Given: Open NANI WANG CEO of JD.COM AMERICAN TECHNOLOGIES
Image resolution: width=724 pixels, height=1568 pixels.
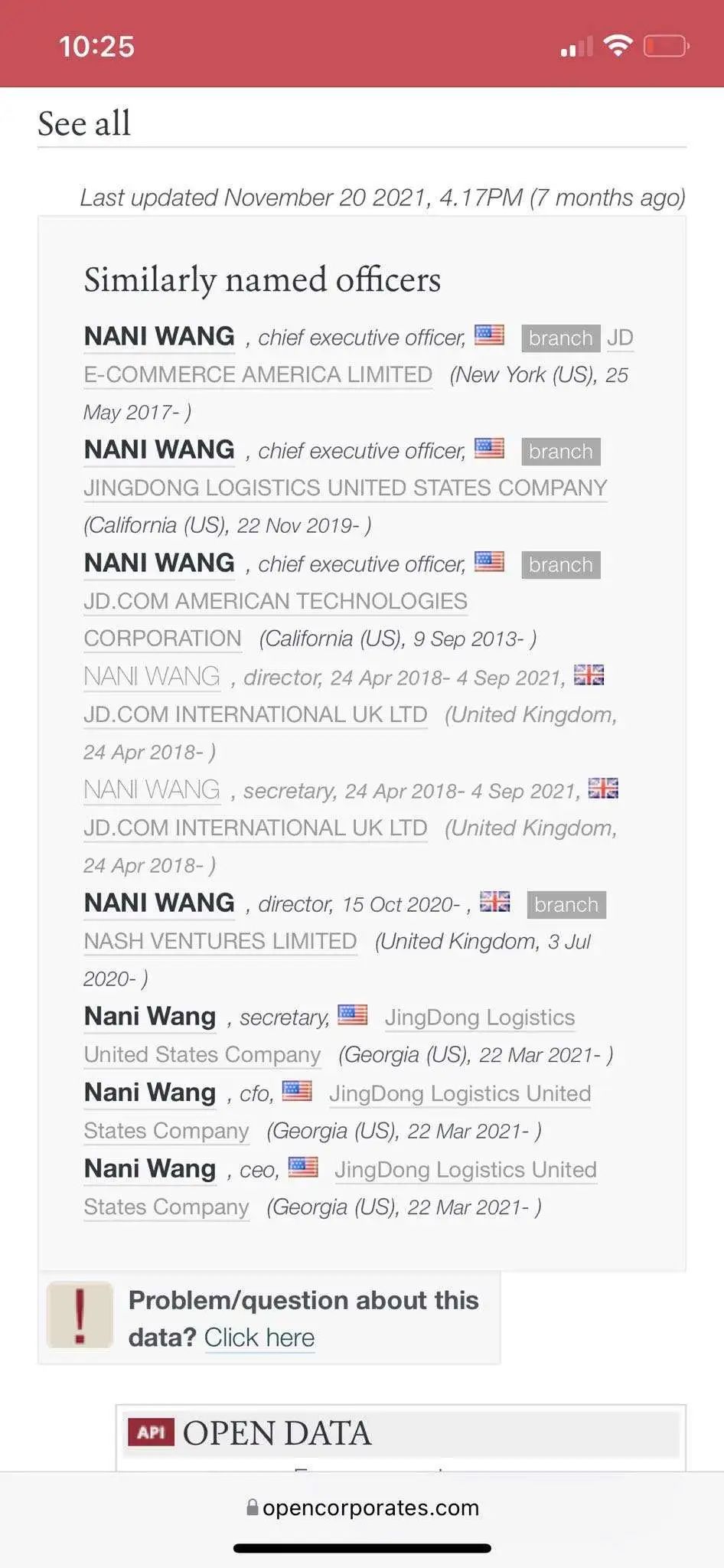Looking at the screenshot, I should click(x=159, y=563).
